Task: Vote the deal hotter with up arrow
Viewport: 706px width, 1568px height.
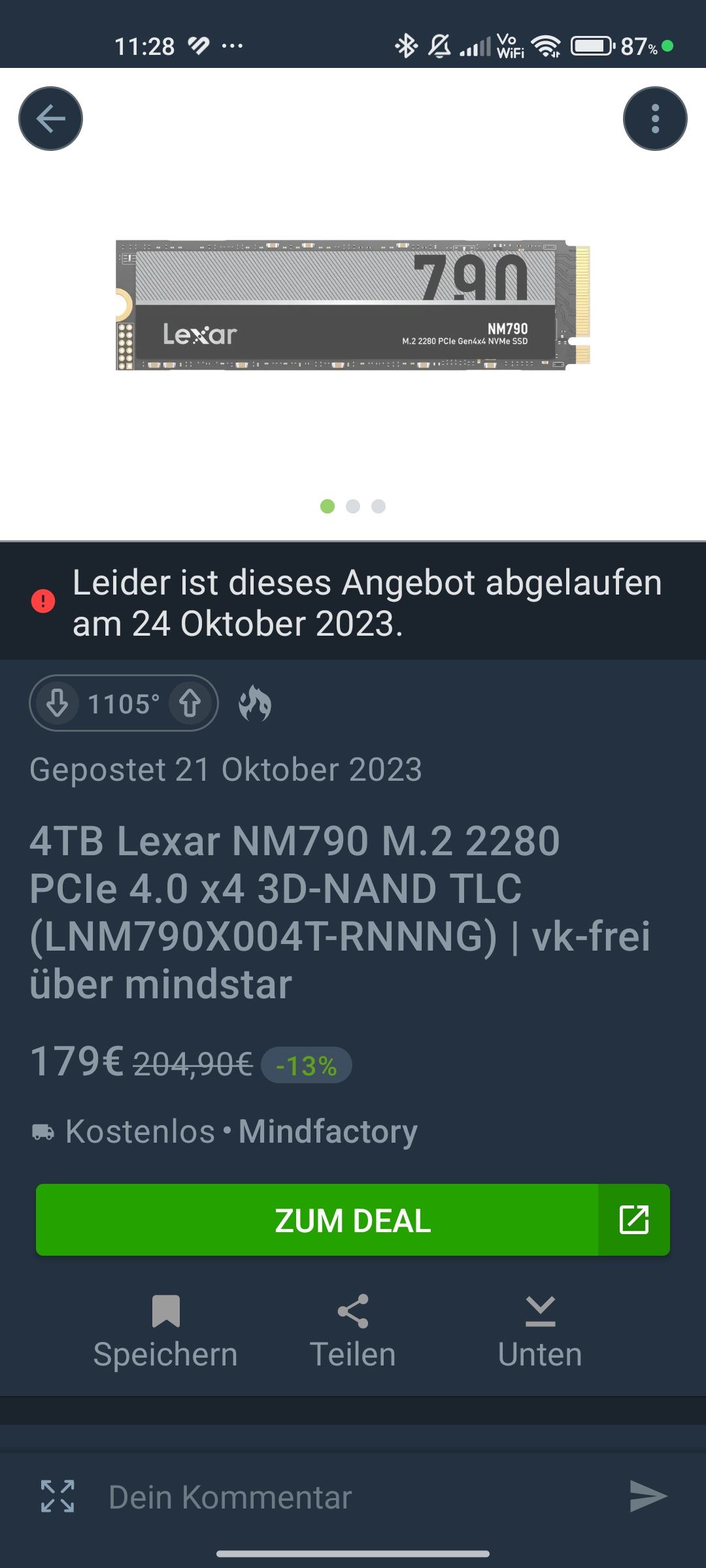Action: coord(190,704)
